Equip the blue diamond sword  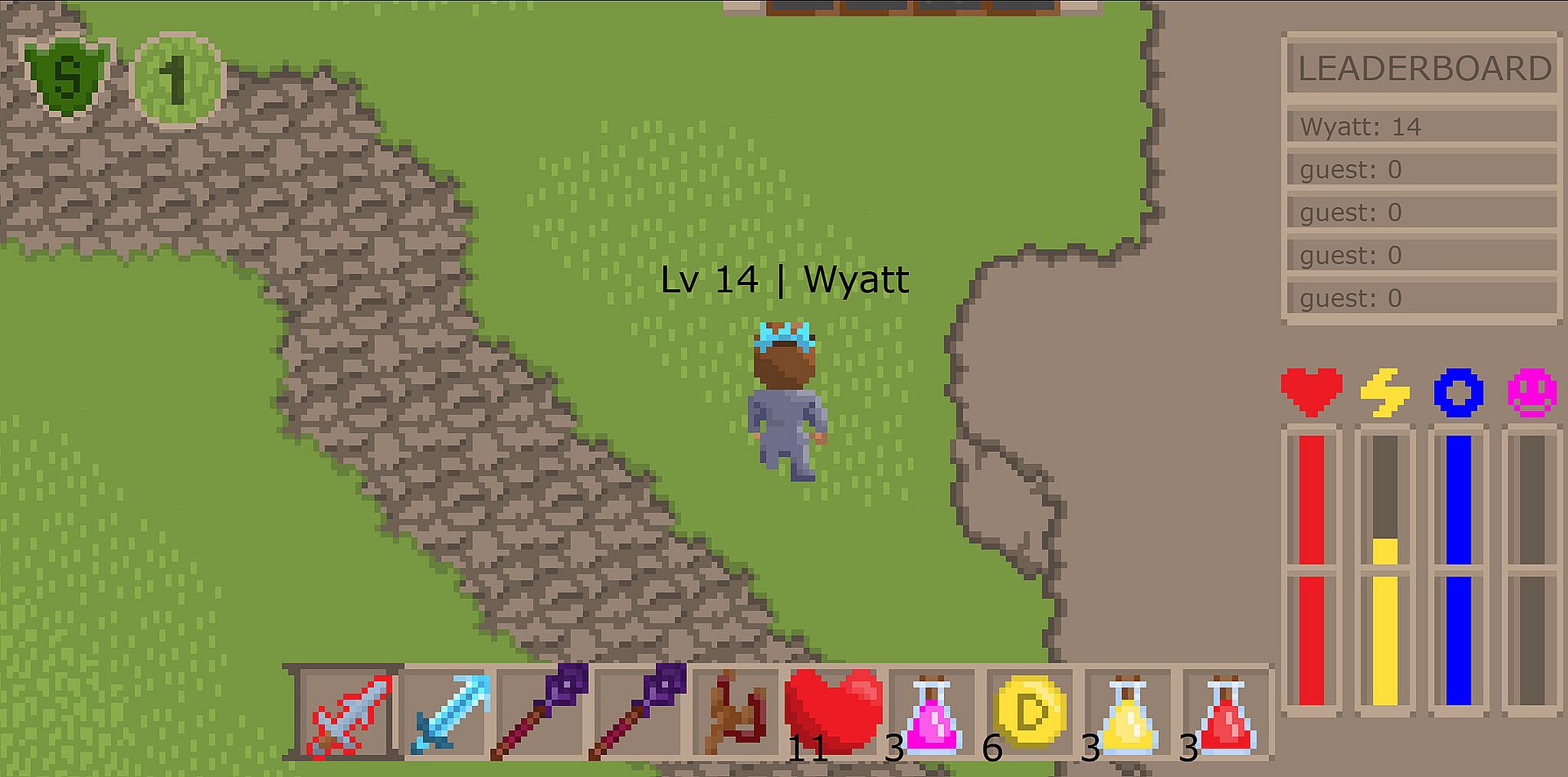click(x=449, y=714)
